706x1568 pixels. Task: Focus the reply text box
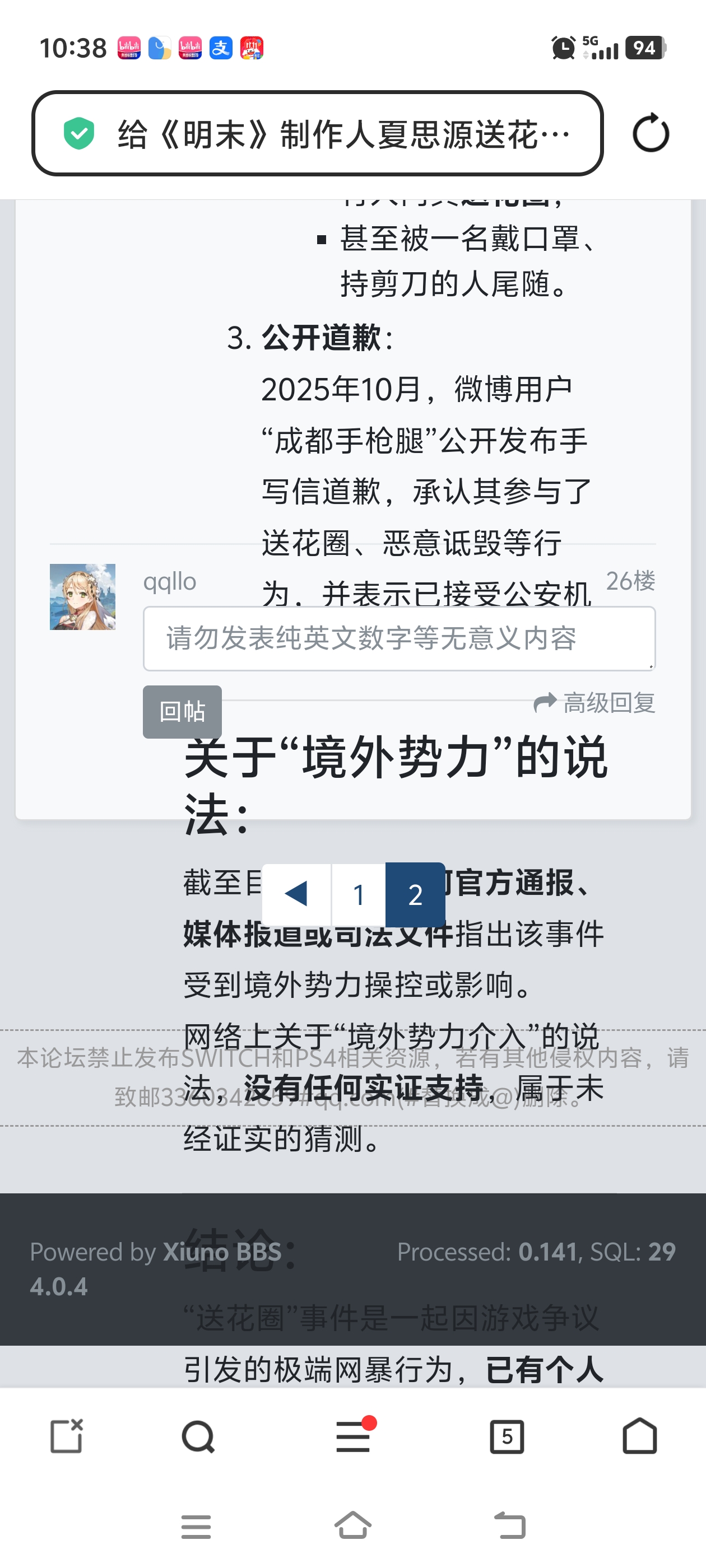pyautogui.click(x=399, y=638)
